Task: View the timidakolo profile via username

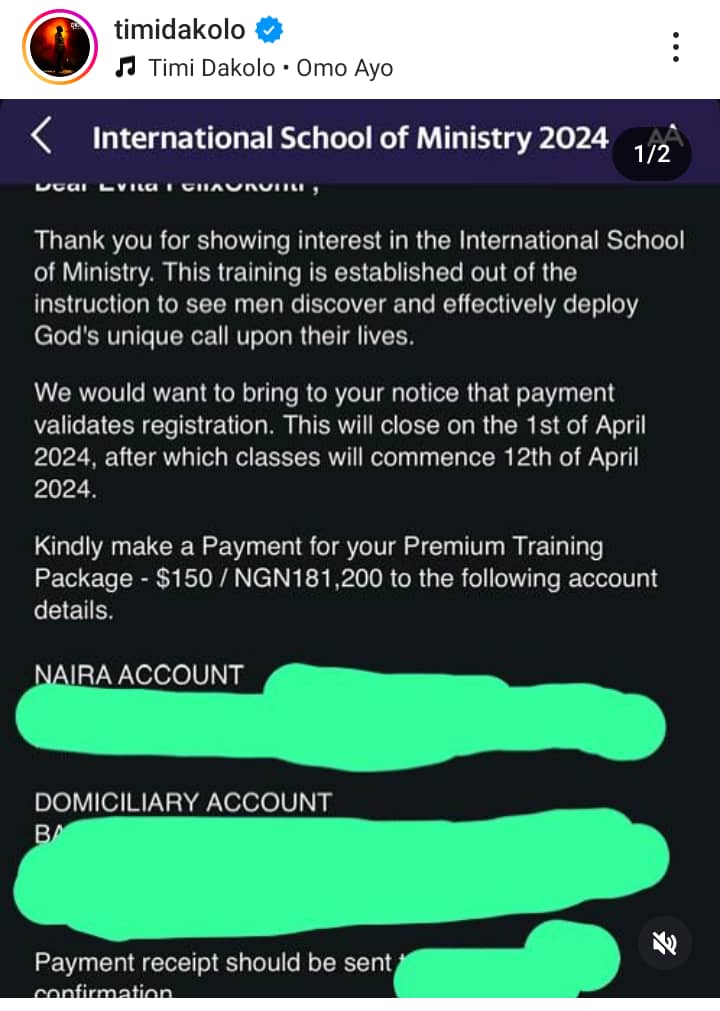Action: (179, 31)
